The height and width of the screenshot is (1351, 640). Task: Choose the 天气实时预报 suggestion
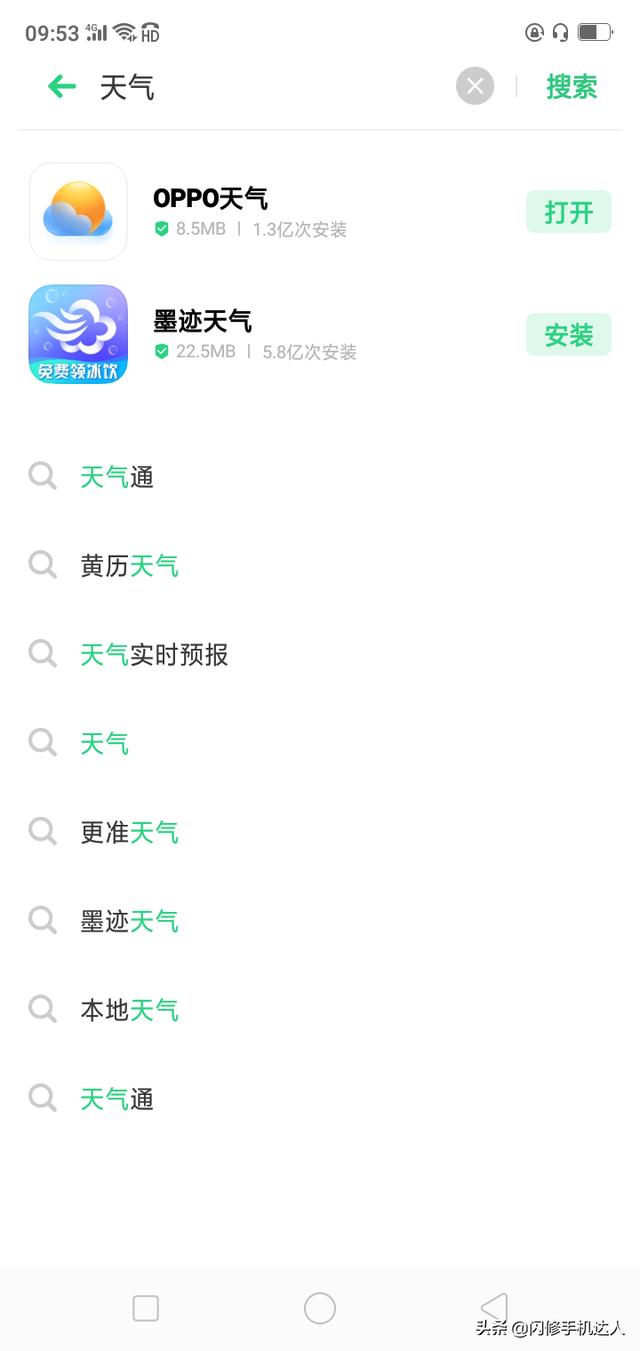tap(155, 655)
